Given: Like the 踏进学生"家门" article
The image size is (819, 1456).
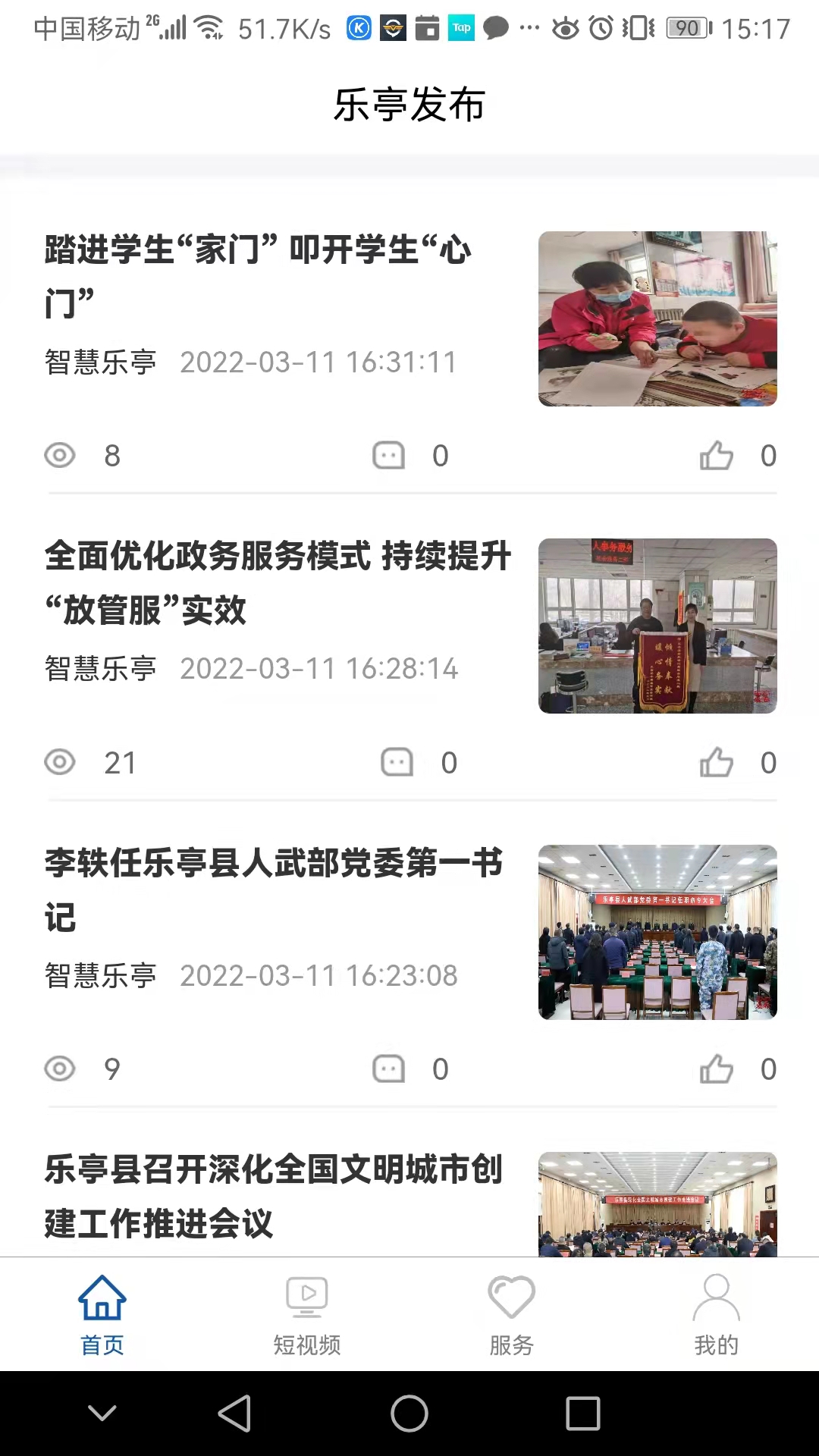Looking at the screenshot, I should 717,456.
